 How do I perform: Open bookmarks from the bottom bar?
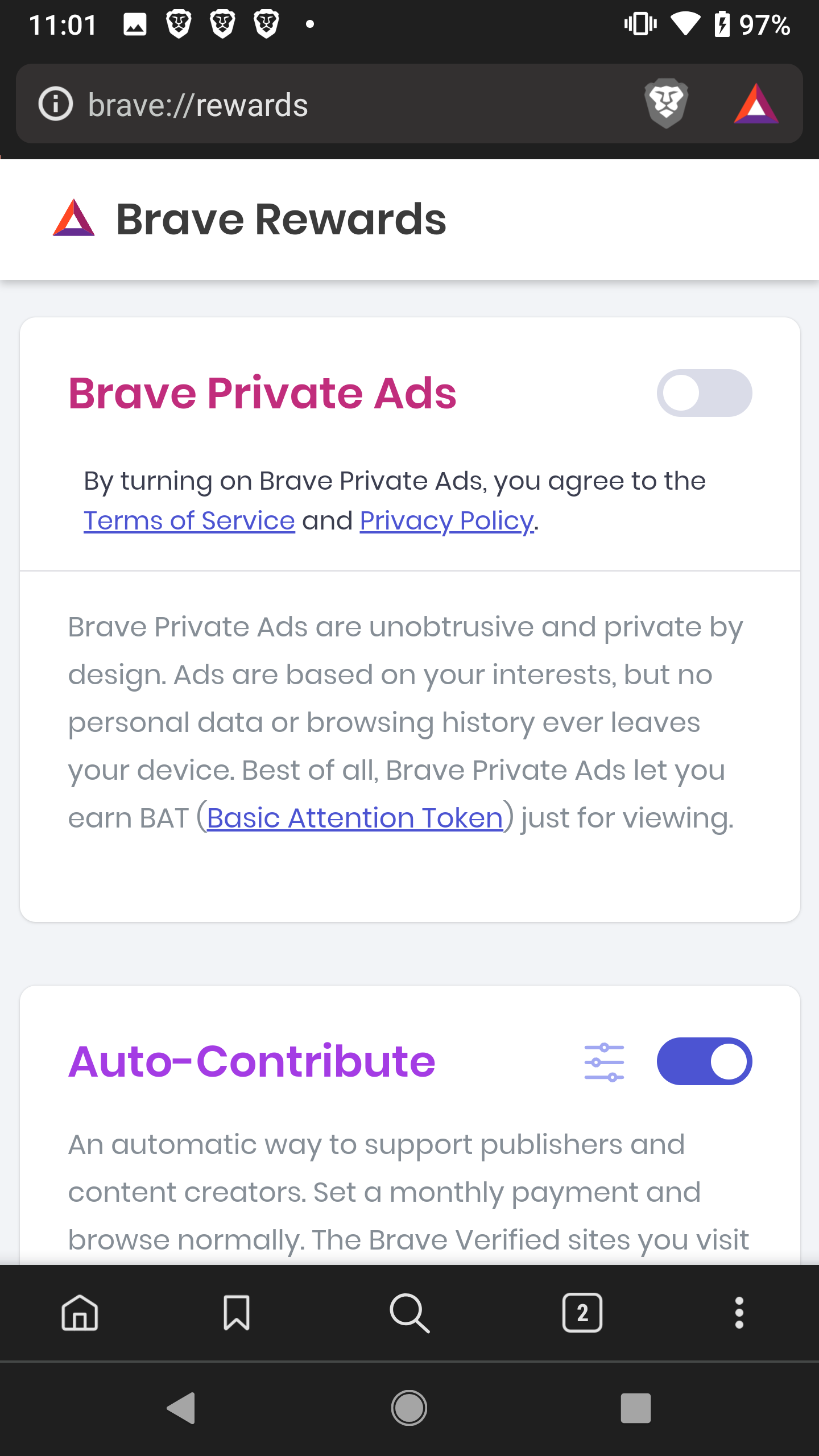click(x=237, y=1313)
